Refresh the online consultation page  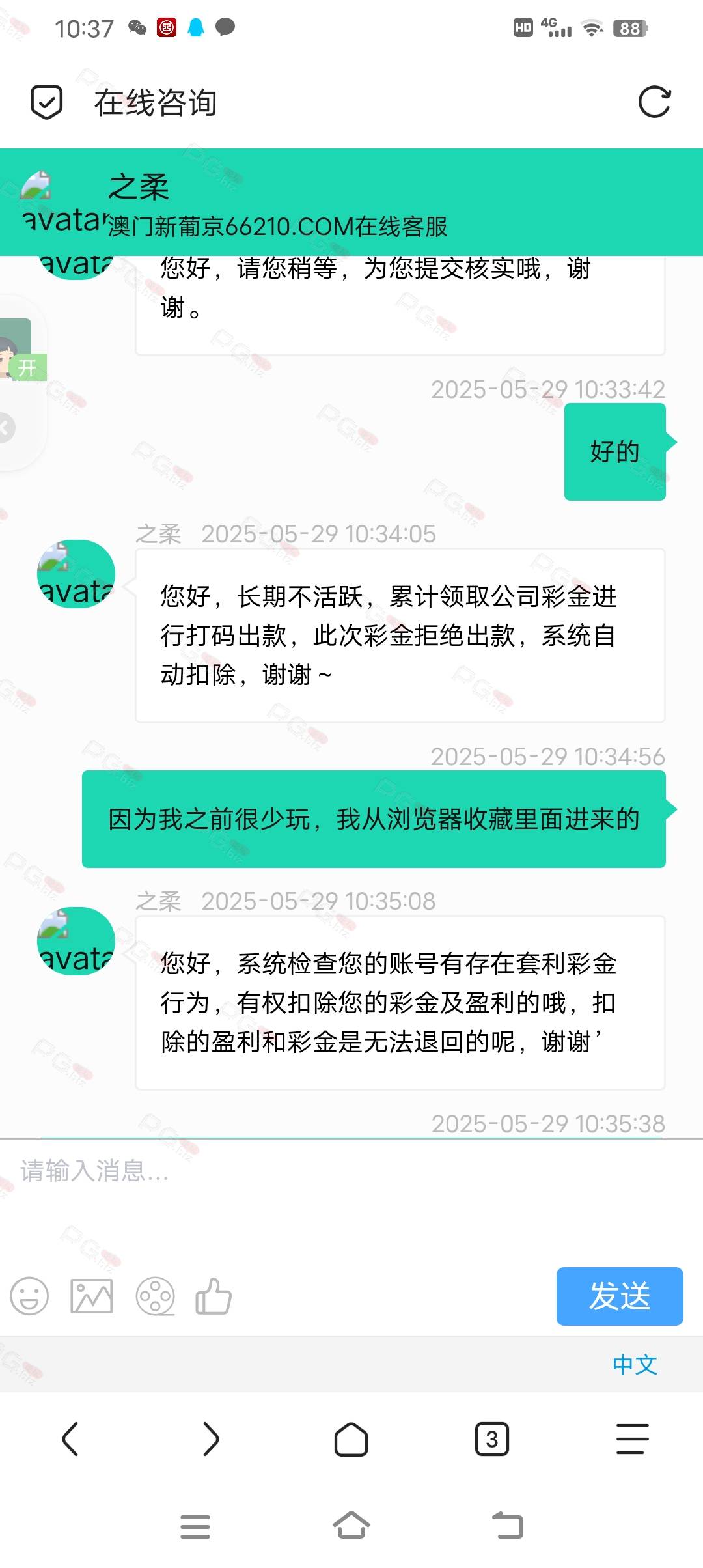[654, 102]
